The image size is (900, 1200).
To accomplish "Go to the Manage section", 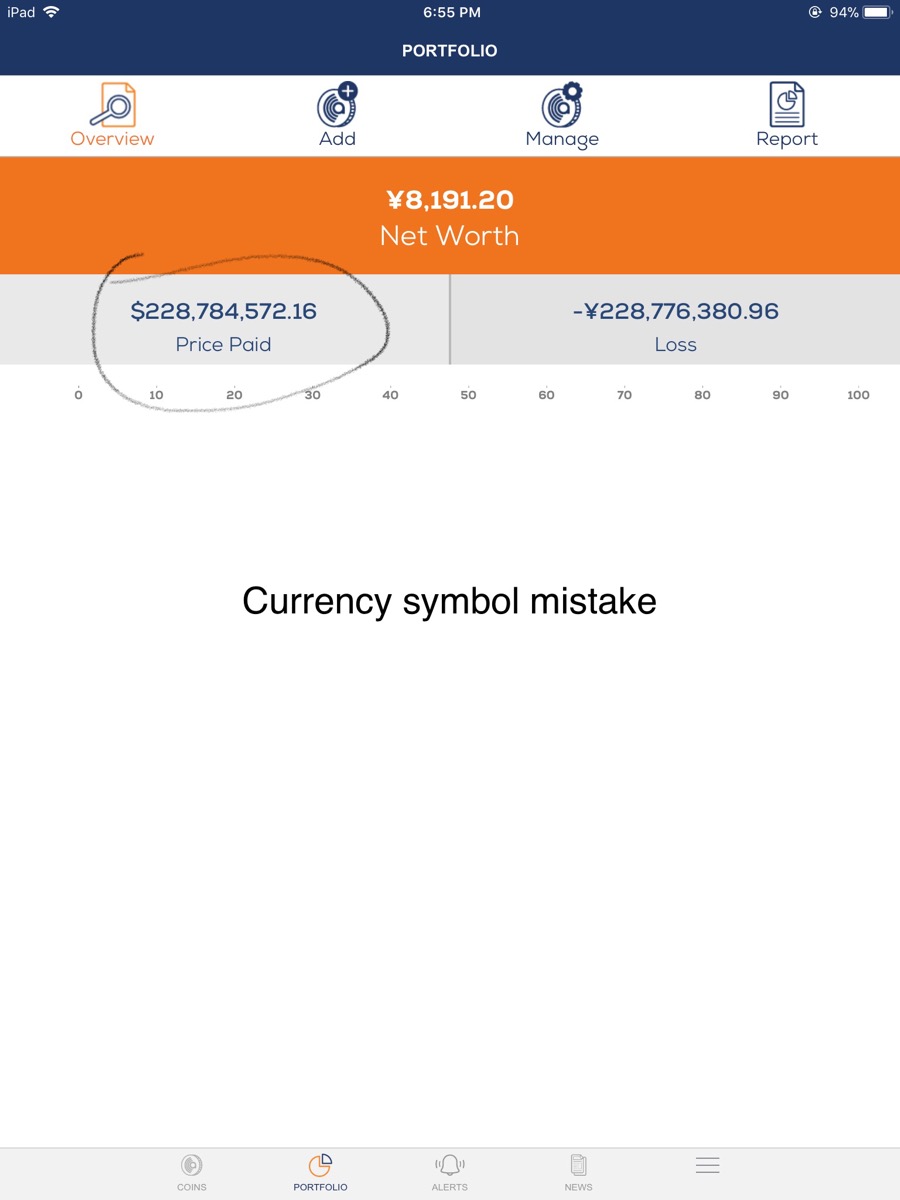I will [x=562, y=116].
